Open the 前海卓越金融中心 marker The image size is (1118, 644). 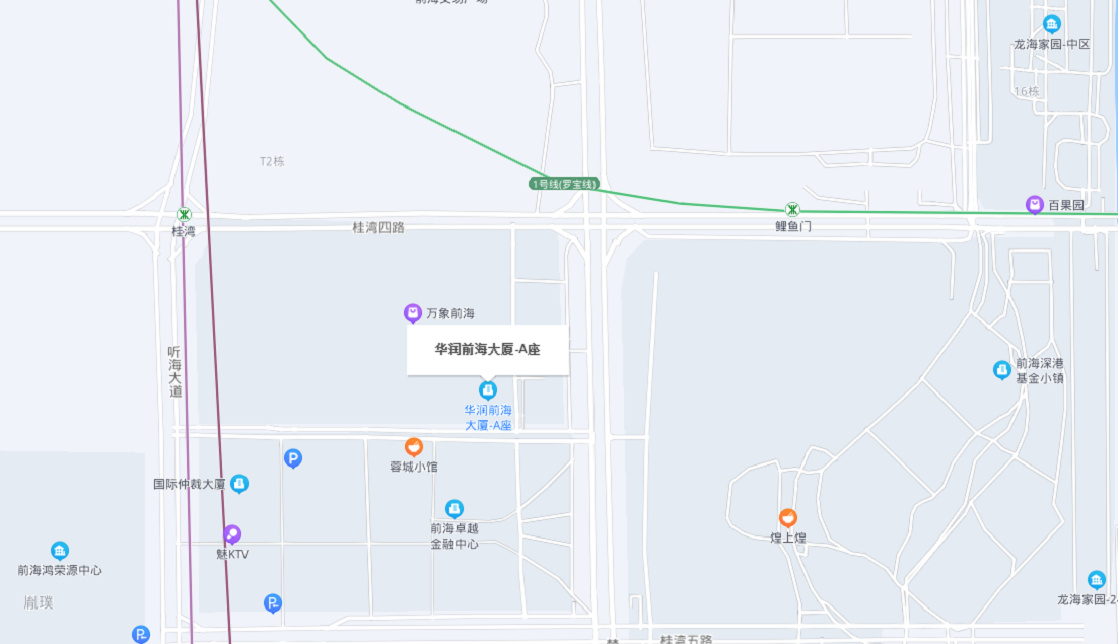coord(454,509)
